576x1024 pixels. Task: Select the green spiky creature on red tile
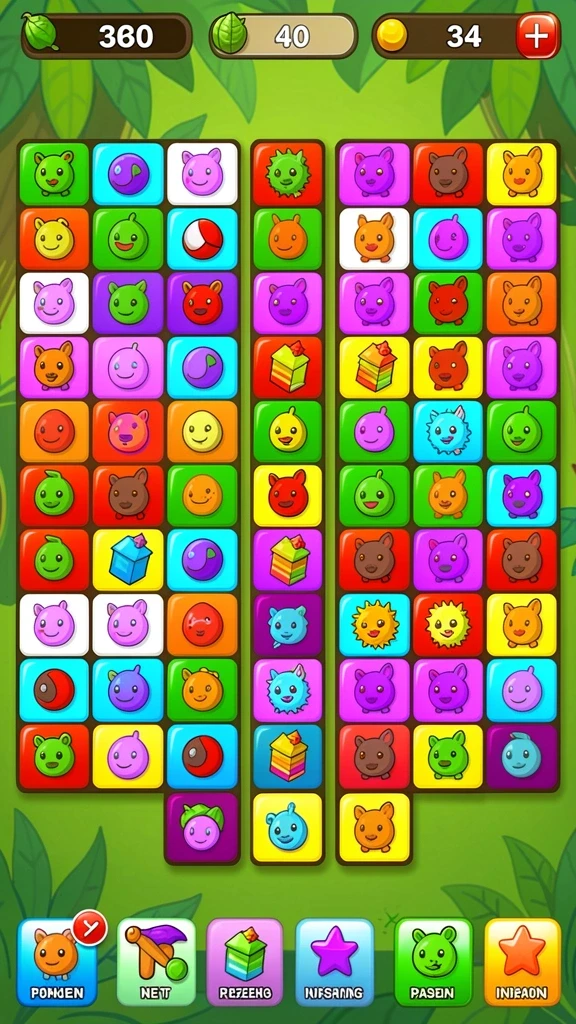[287, 174]
